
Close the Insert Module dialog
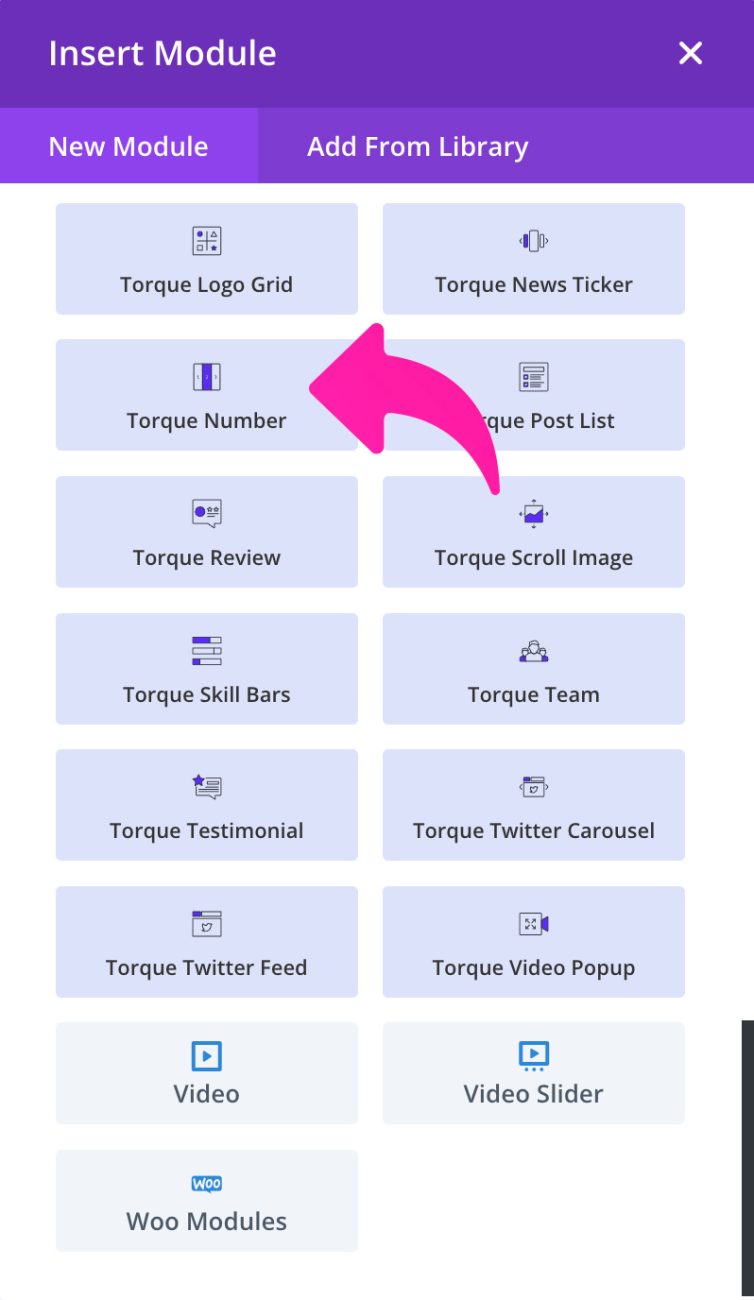690,53
